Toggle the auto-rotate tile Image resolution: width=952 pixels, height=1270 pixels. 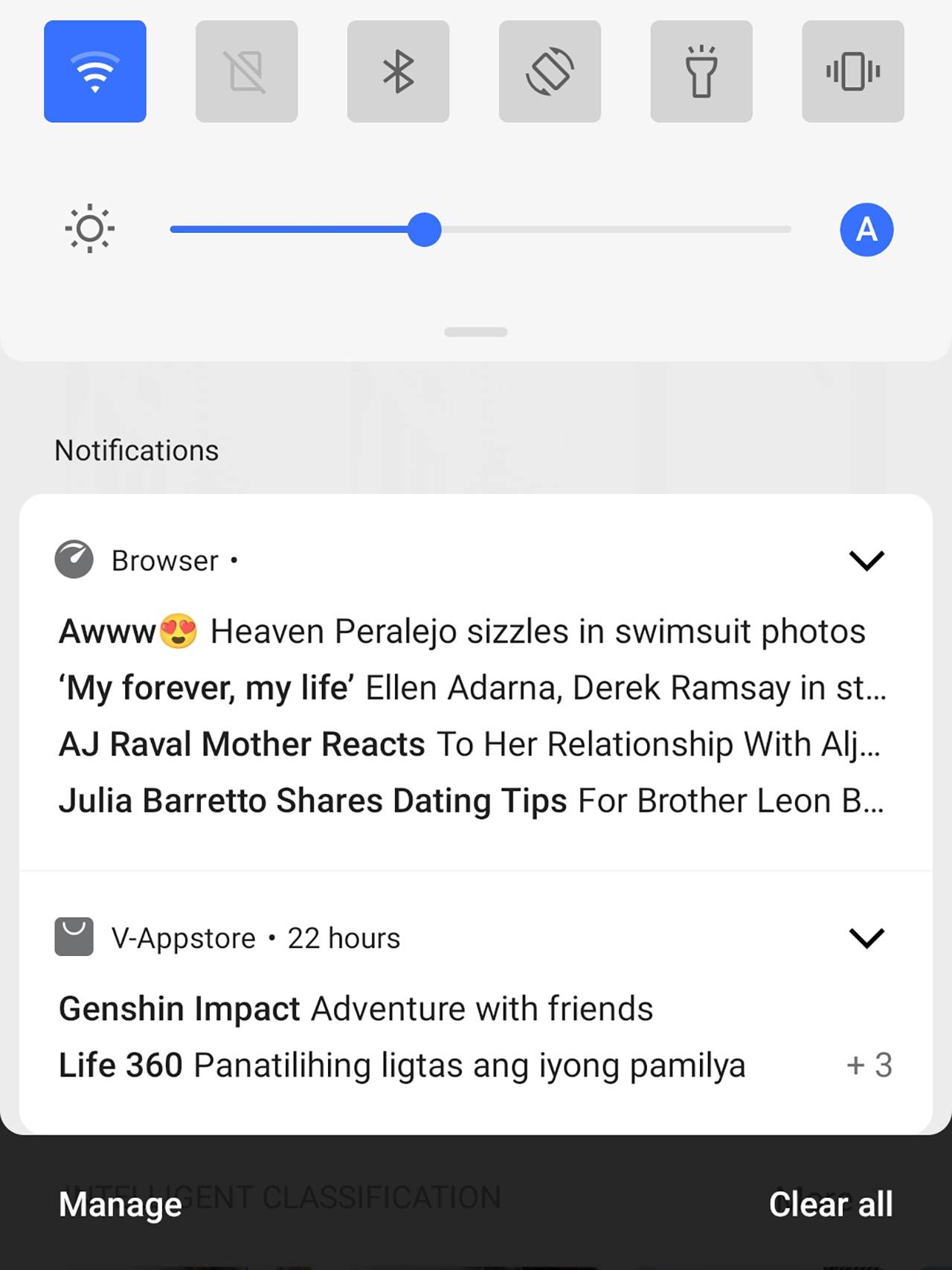[550, 71]
